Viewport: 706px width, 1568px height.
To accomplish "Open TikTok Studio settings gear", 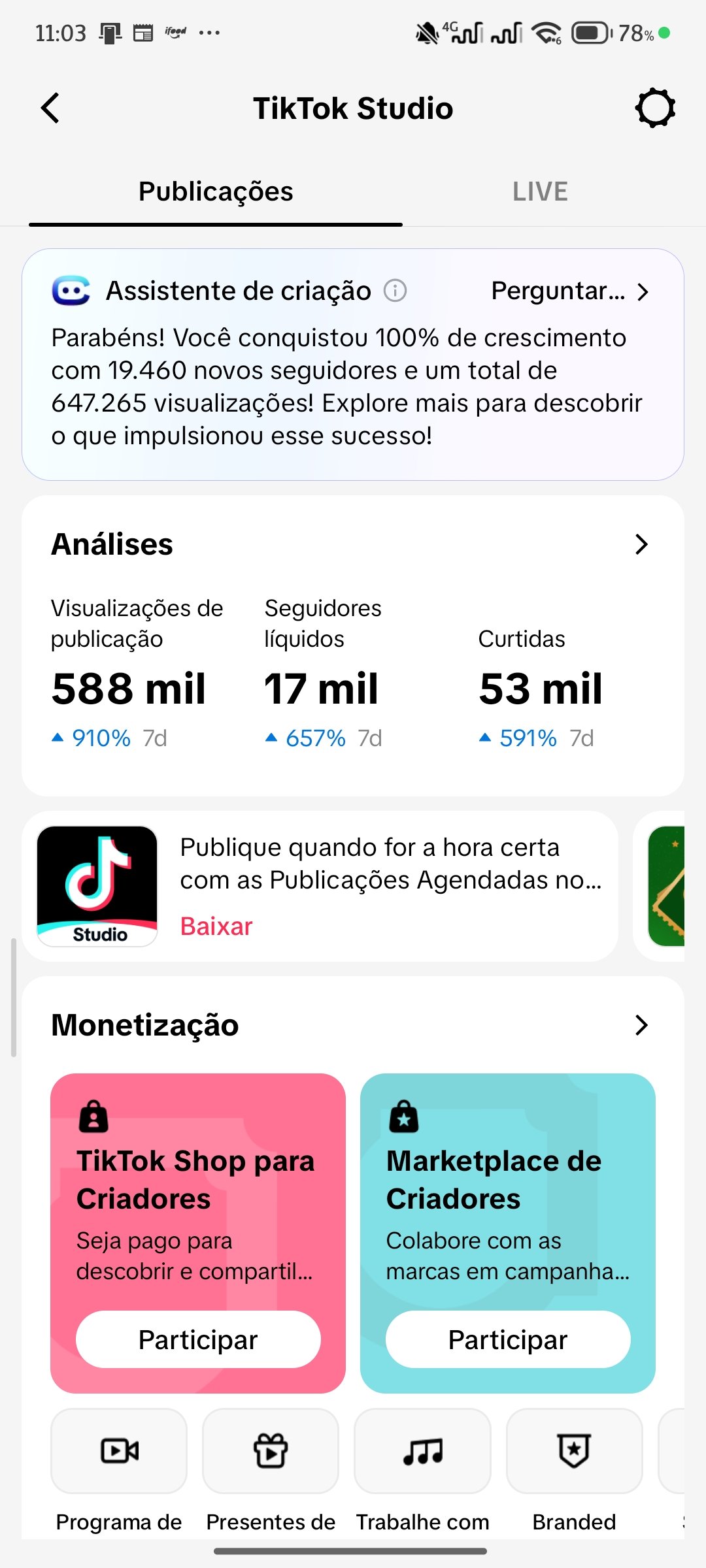I will [654, 108].
